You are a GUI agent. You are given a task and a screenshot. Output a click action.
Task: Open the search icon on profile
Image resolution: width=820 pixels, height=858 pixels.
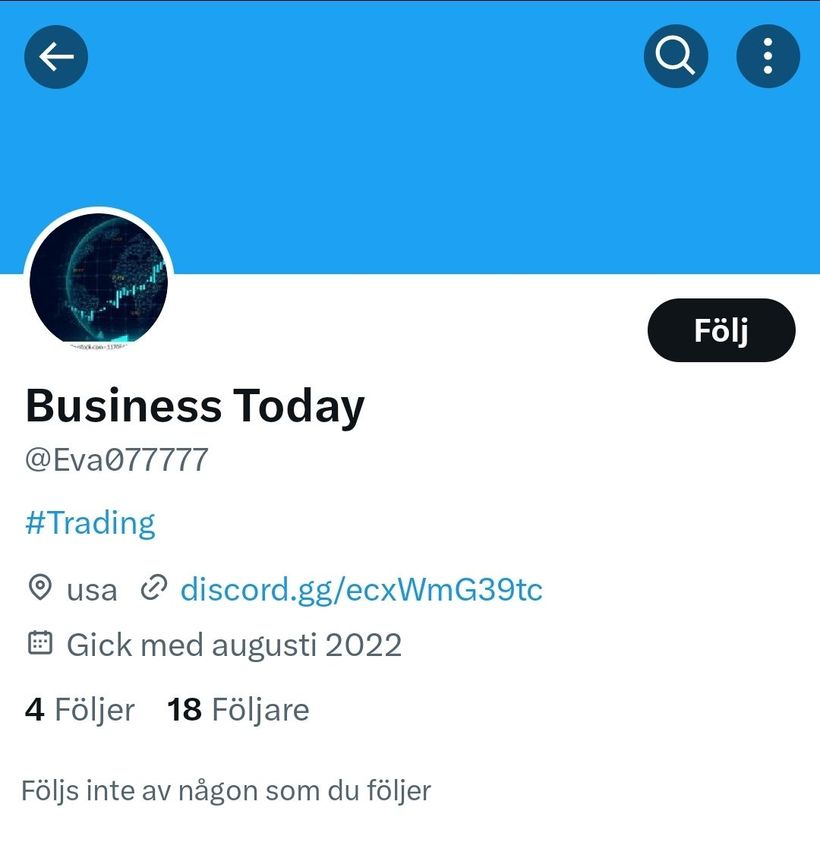[x=676, y=56]
